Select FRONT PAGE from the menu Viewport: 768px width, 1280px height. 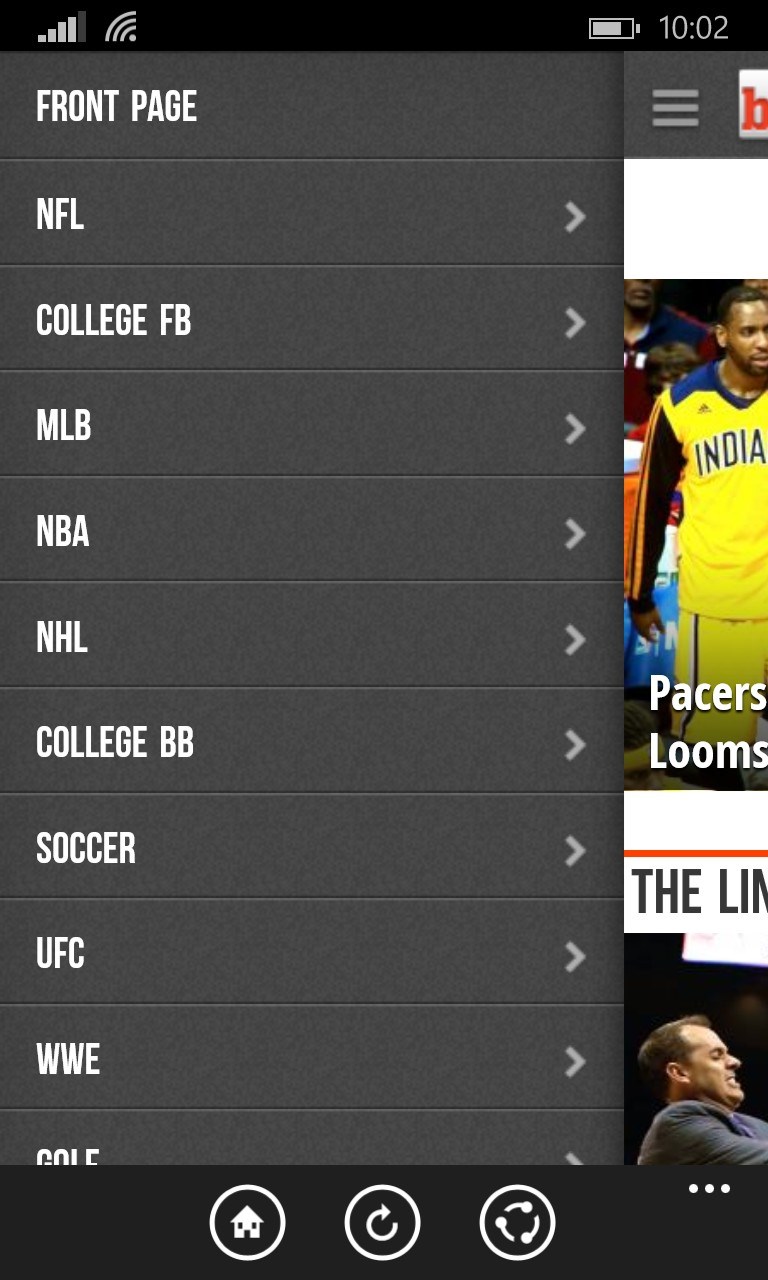(115, 107)
